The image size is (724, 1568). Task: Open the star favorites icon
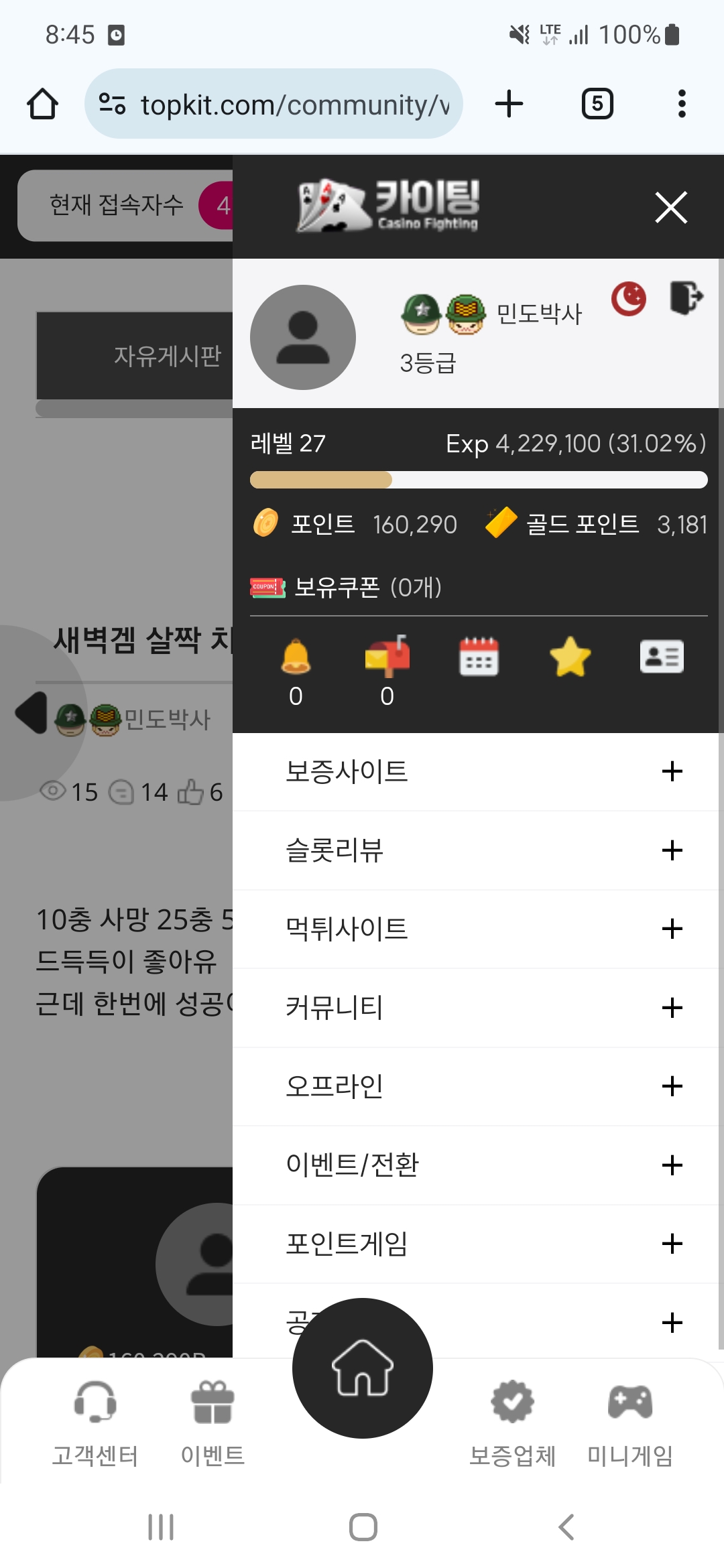[x=570, y=657]
